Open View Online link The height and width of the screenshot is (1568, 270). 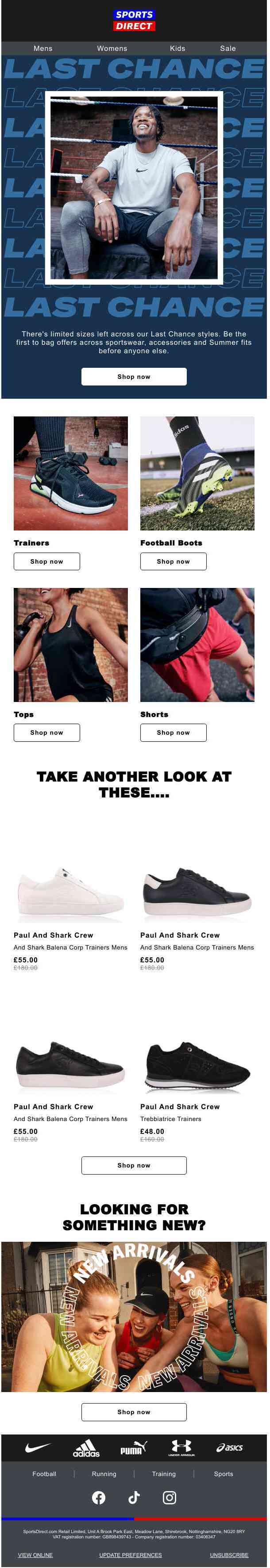click(35, 1556)
